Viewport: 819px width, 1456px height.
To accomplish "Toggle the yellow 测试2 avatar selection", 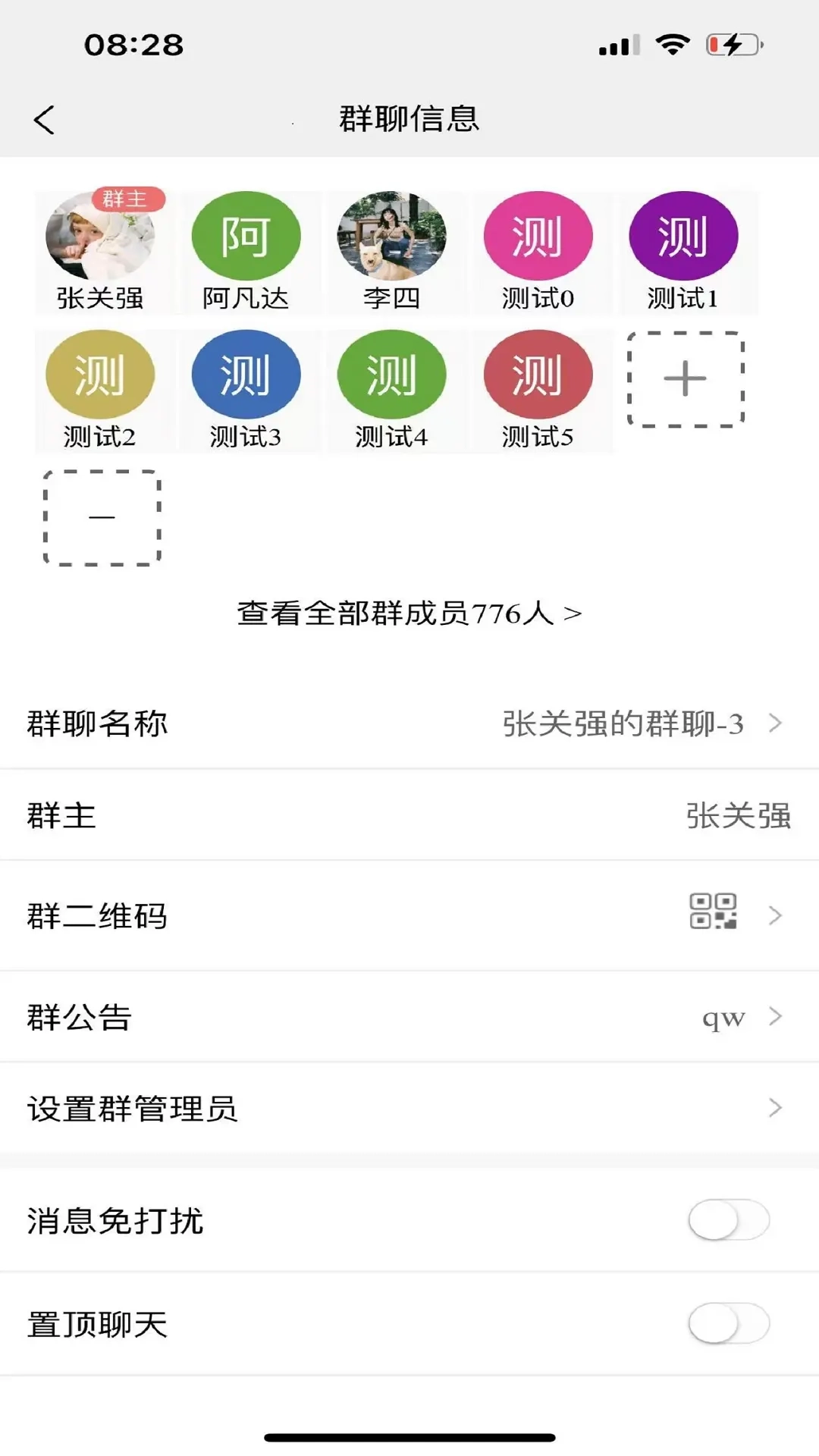I will 101,375.
